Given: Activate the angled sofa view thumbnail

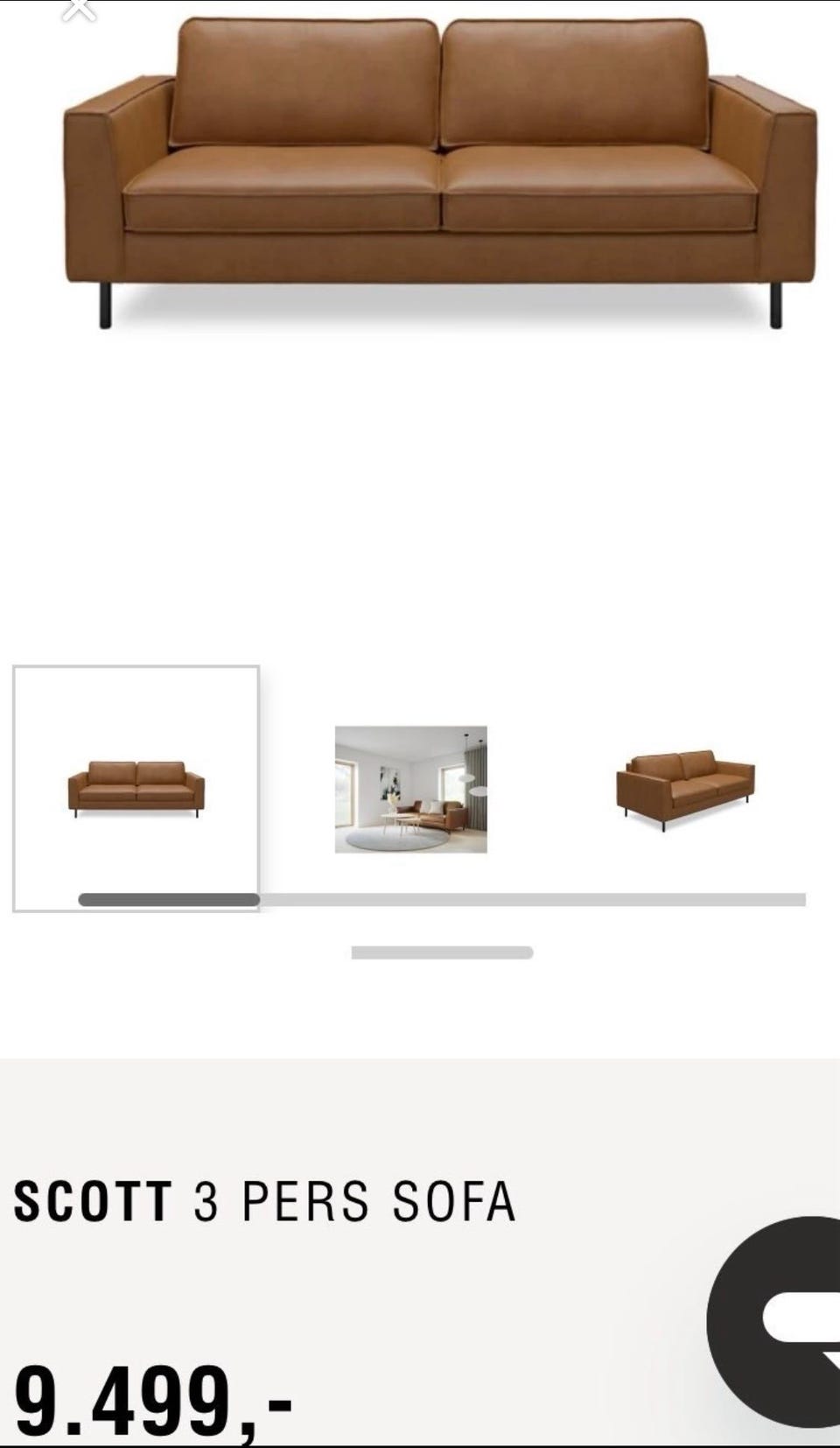Looking at the screenshot, I should click(x=687, y=785).
